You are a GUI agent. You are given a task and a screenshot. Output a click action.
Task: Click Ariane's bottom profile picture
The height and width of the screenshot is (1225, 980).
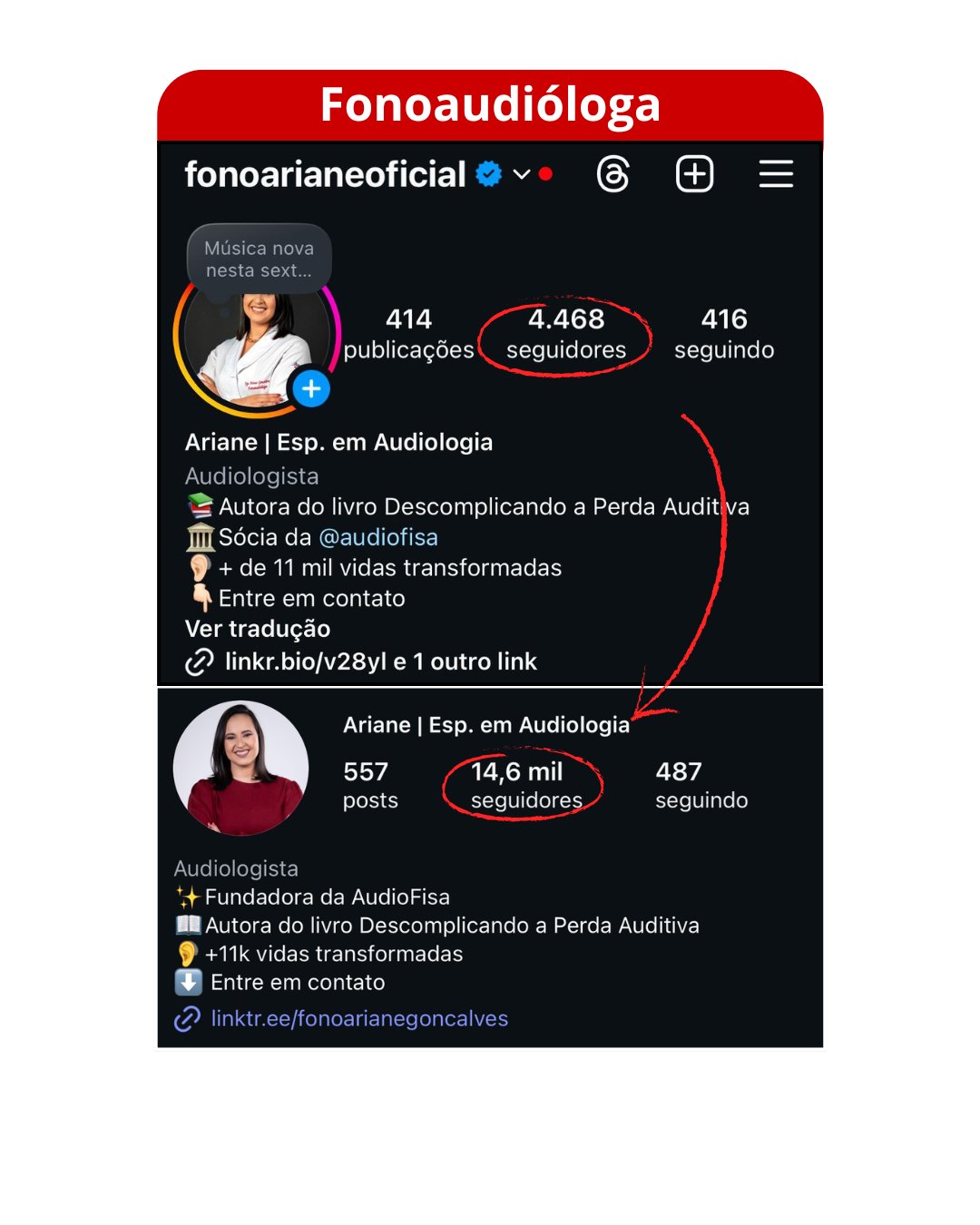240,768
